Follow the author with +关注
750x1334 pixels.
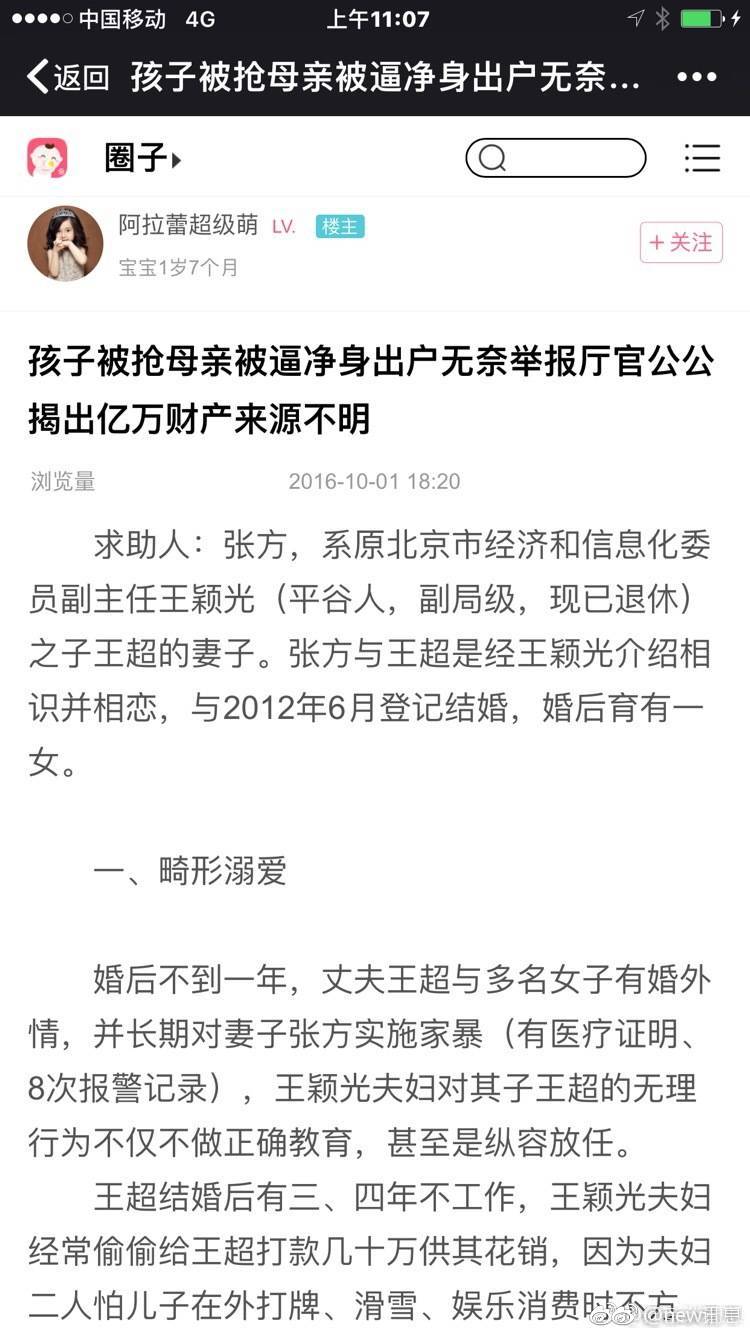click(x=681, y=242)
